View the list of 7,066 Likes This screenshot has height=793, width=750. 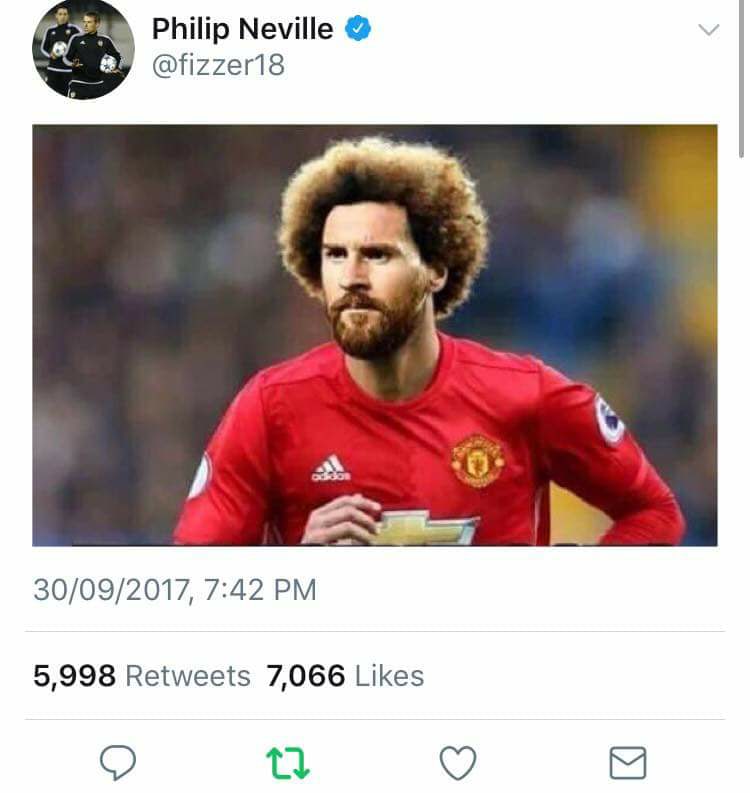pos(345,676)
